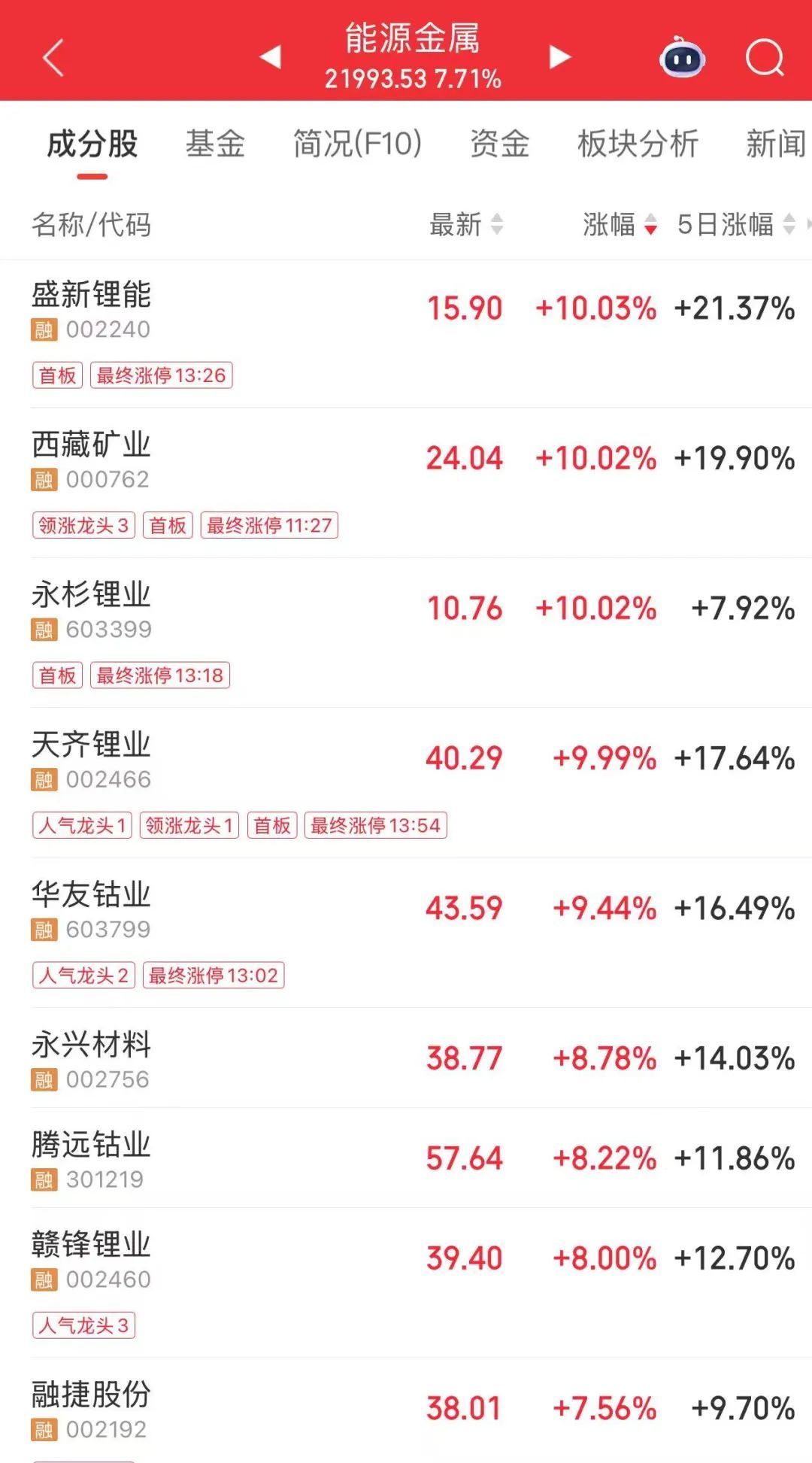The image size is (812, 1463).
Task: Open the search magnifier
Action: pos(764,58)
